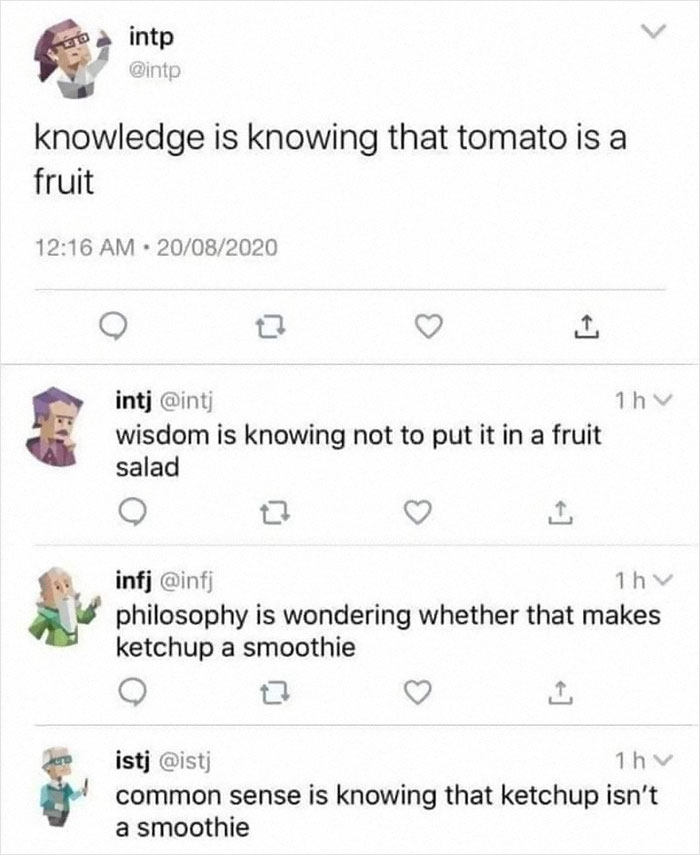
Task: Reply to intj's fruit salad comment
Action: pyautogui.click(x=128, y=513)
